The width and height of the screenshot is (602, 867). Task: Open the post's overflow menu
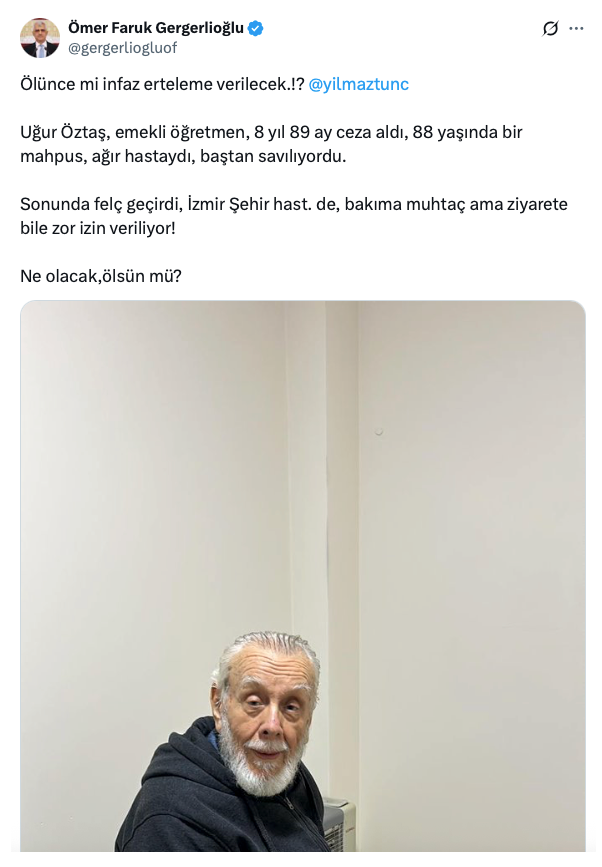576,29
